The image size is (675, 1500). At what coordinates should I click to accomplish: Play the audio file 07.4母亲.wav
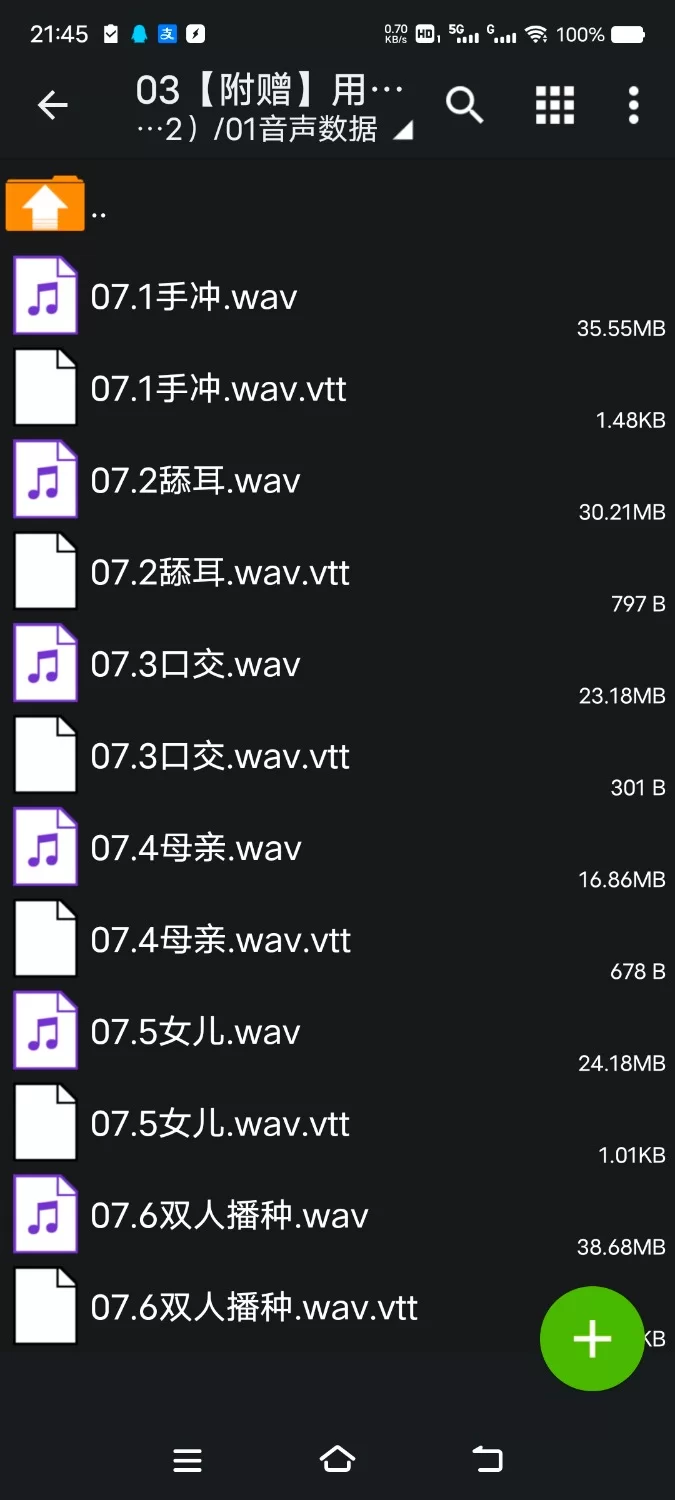click(x=196, y=849)
